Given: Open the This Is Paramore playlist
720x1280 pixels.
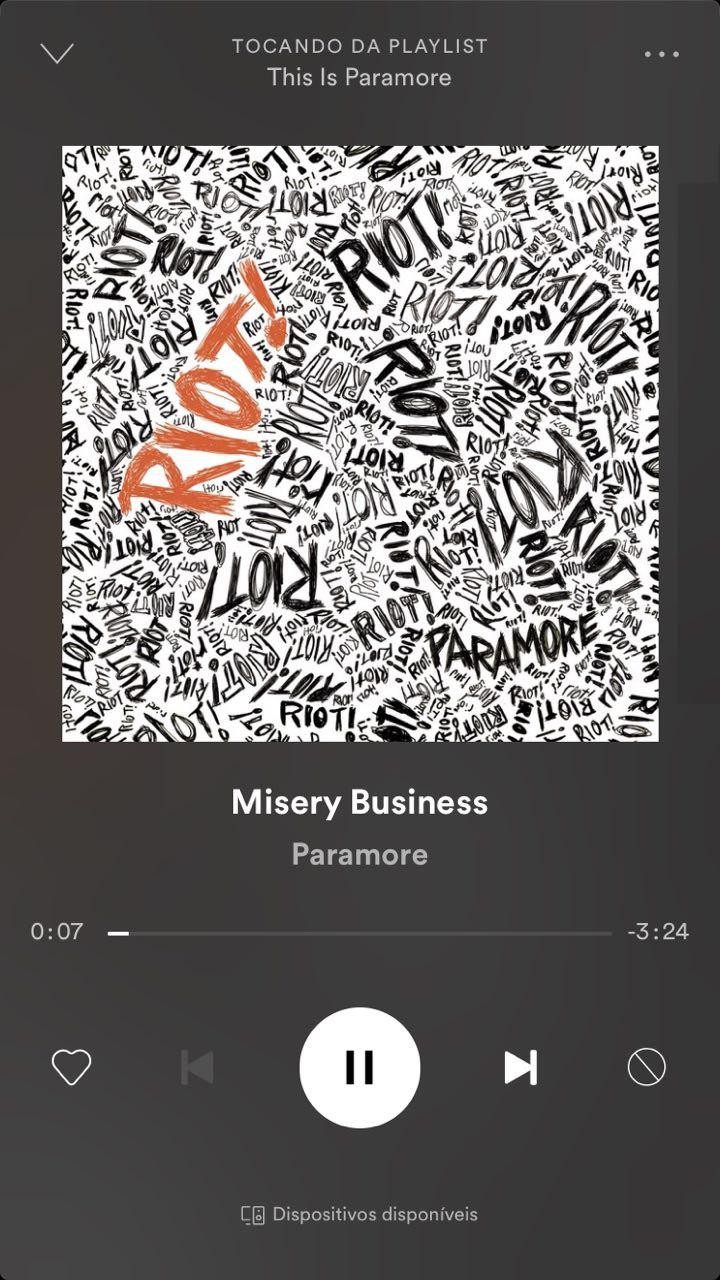Looking at the screenshot, I should 360,77.
